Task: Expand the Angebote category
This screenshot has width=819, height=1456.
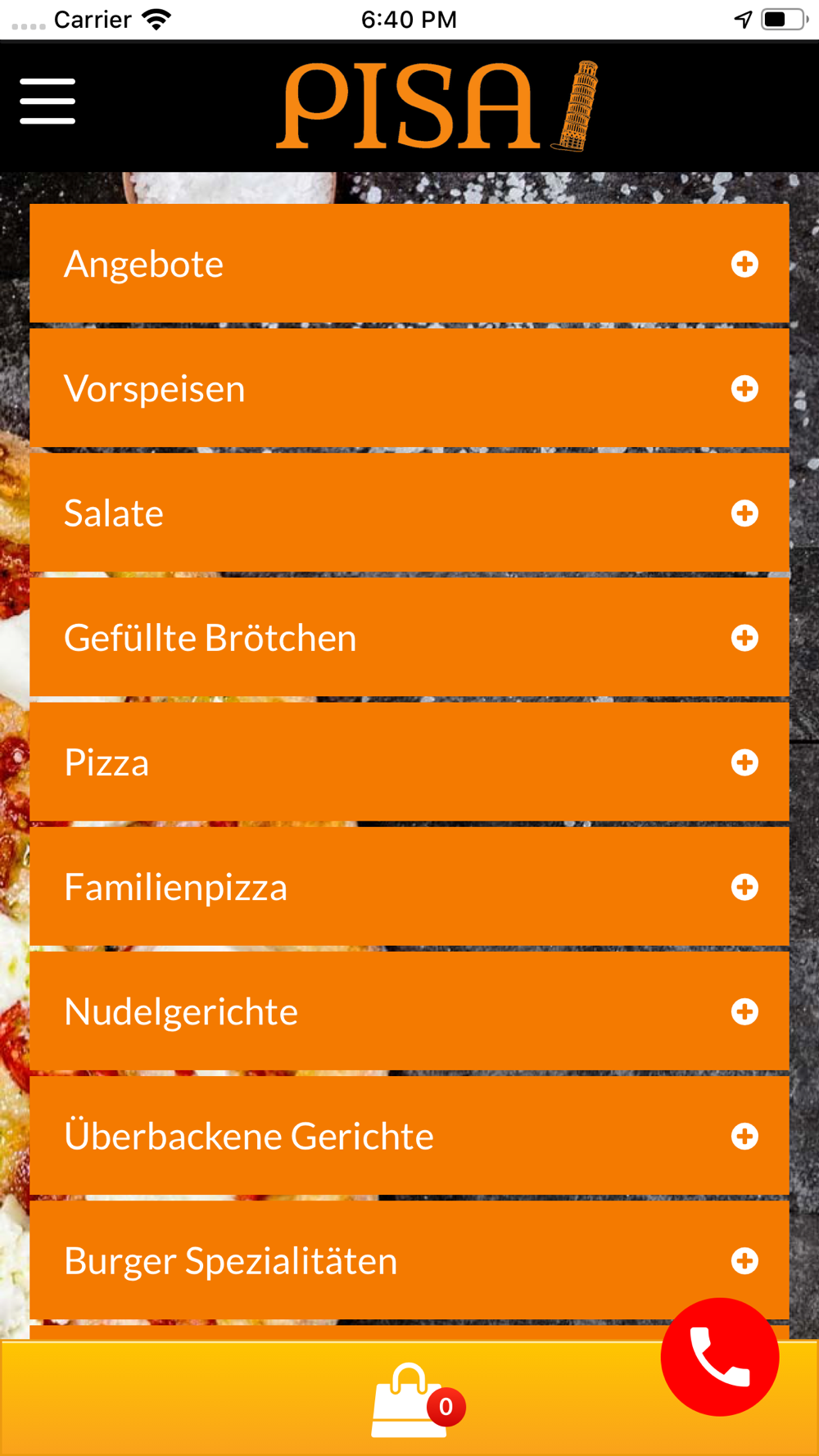Action: [409, 264]
